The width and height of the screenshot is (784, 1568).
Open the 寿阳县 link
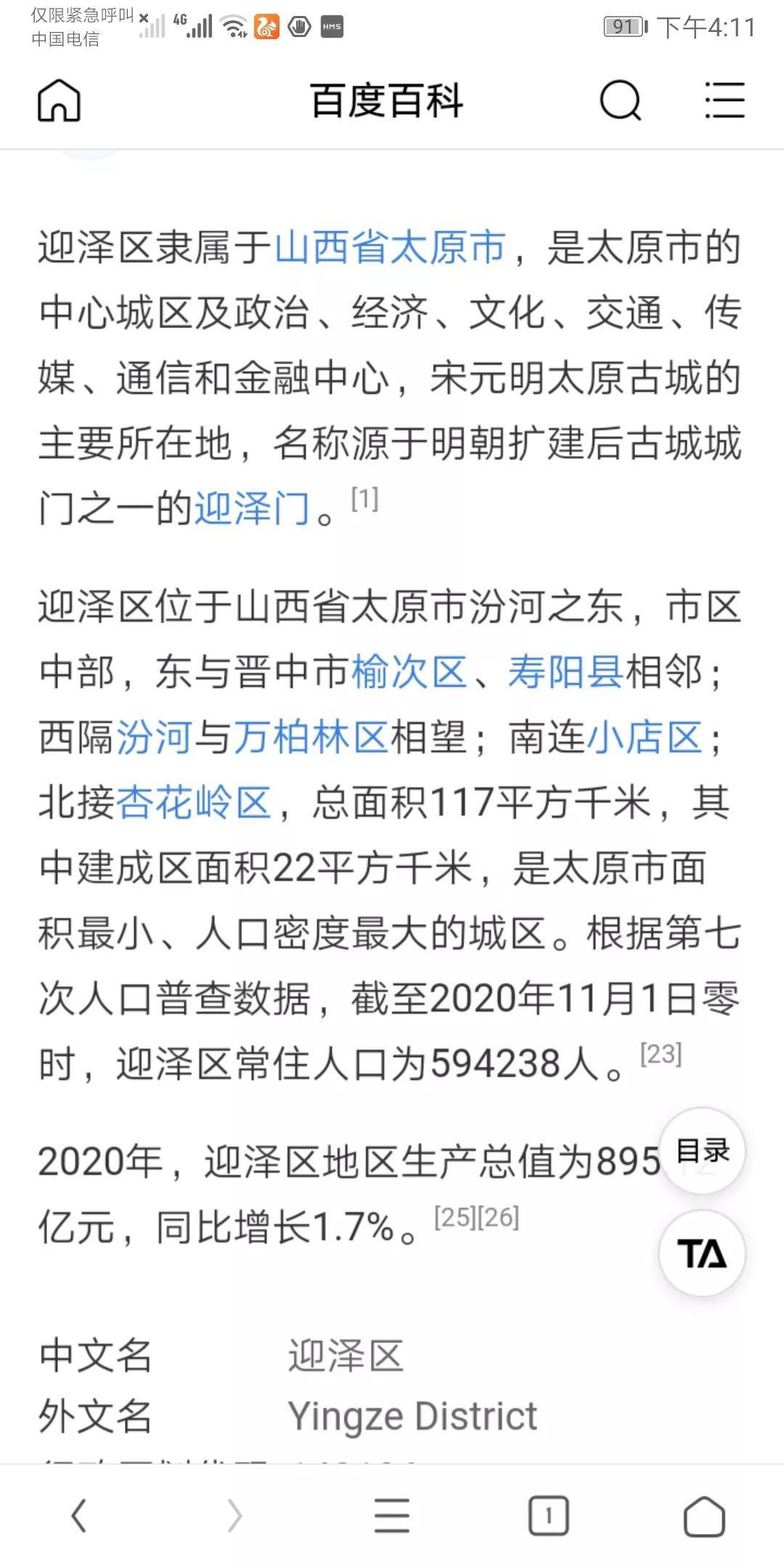(565, 671)
